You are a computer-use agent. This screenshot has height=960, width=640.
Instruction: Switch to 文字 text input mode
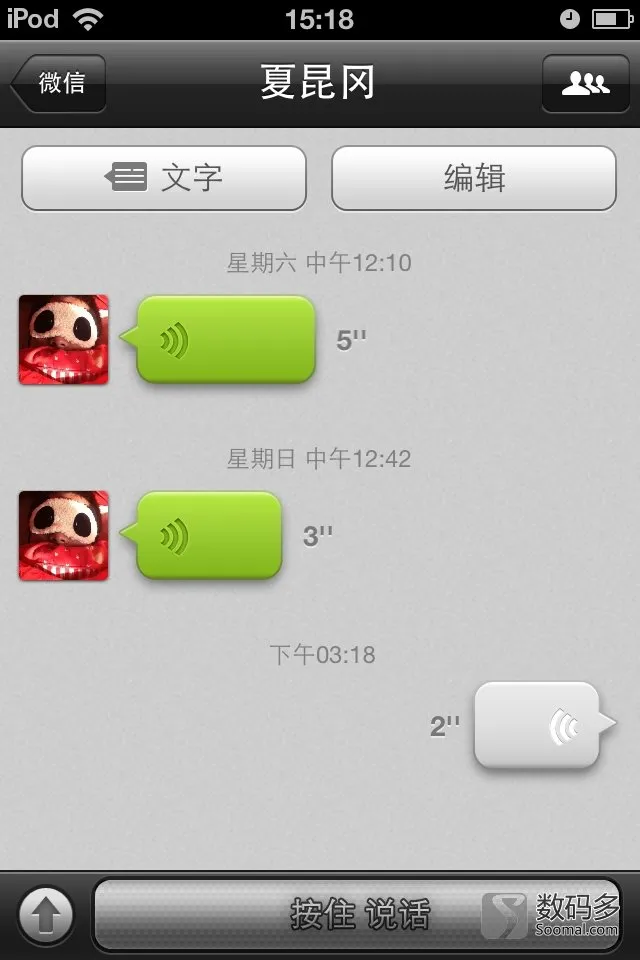[164, 178]
